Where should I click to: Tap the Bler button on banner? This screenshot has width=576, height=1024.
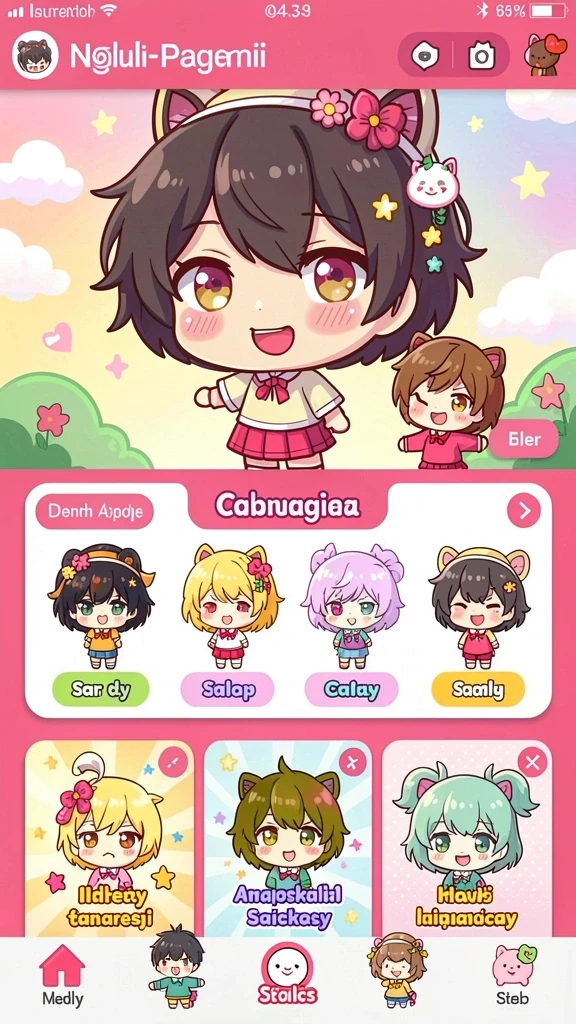(524, 439)
